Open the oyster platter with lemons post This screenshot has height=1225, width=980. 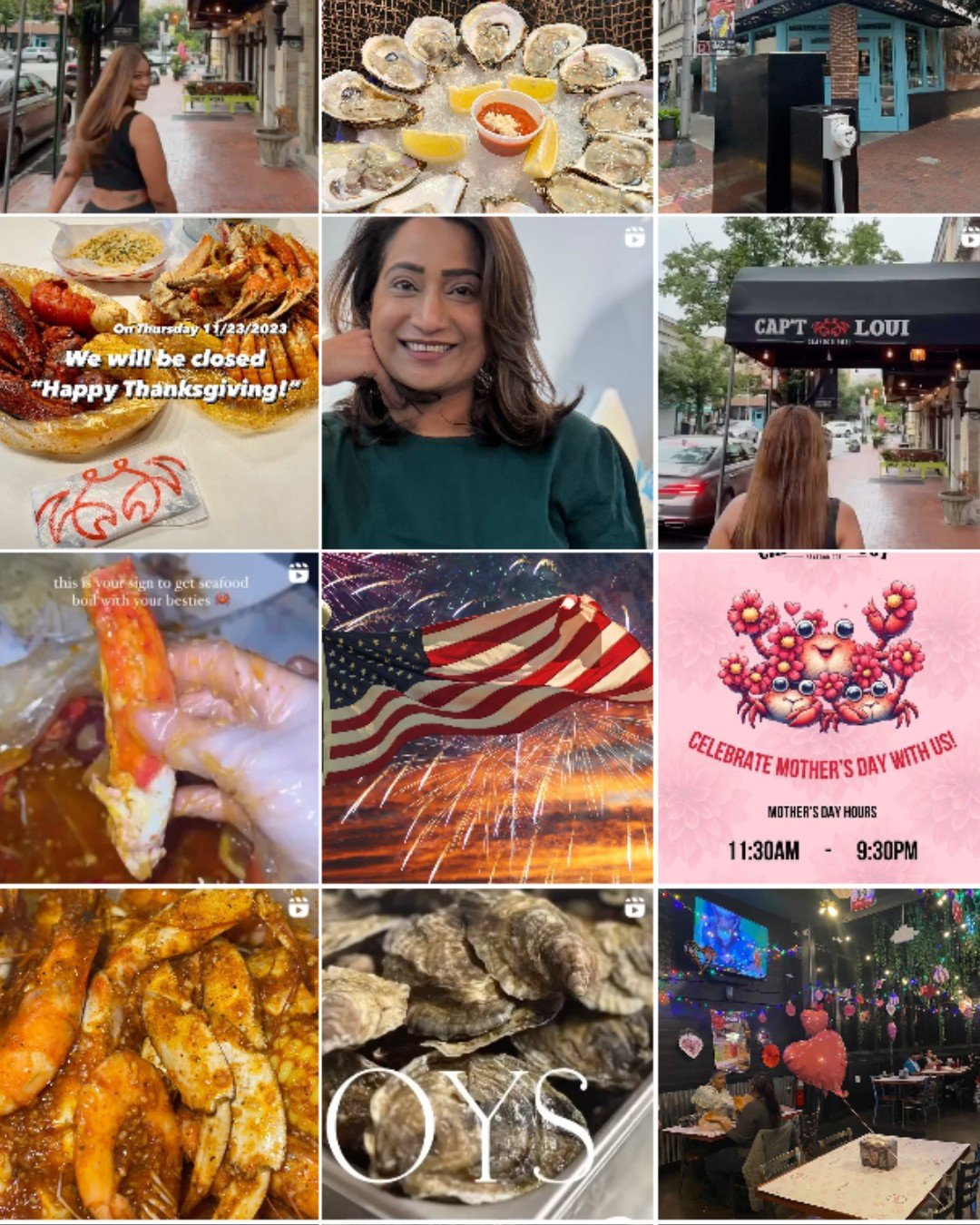tap(487, 106)
